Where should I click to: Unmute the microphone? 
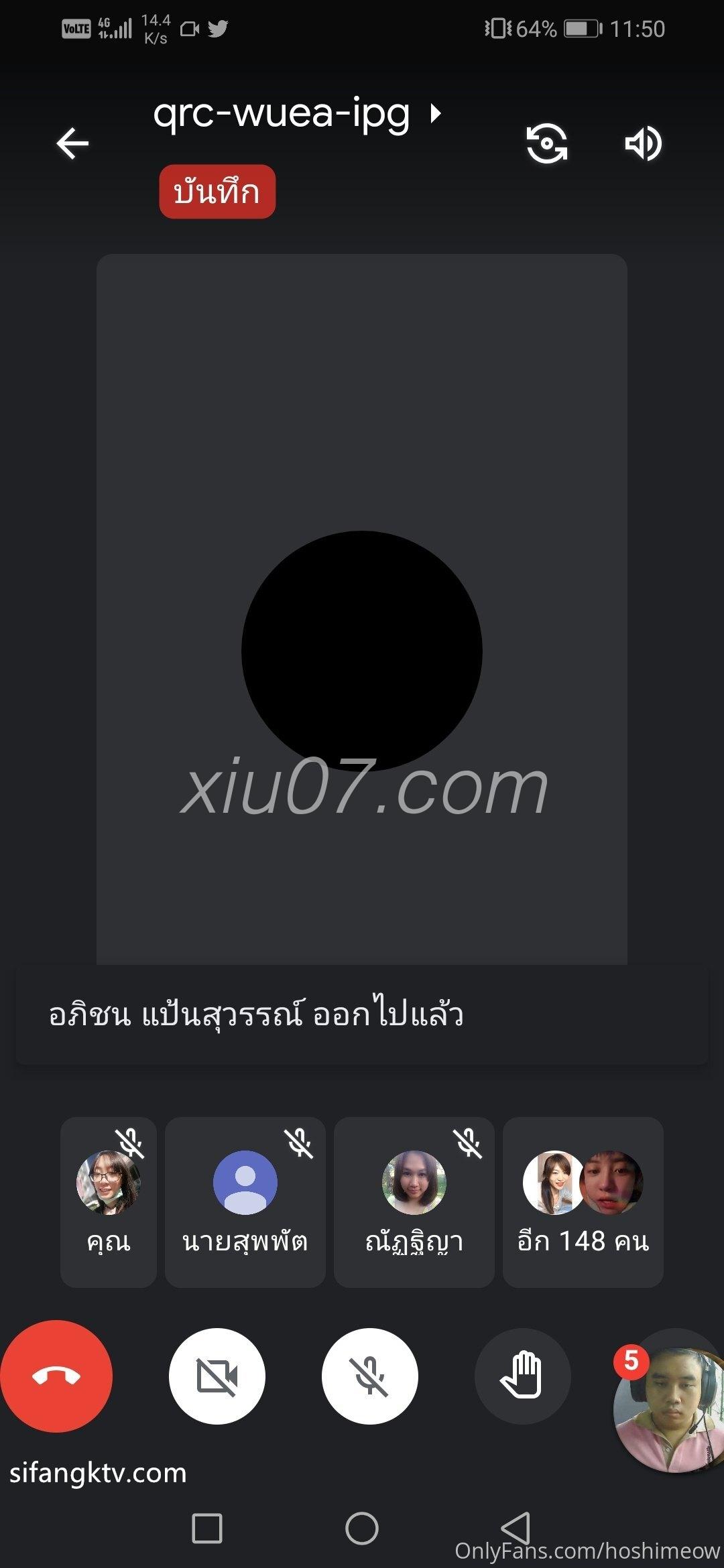[370, 1376]
